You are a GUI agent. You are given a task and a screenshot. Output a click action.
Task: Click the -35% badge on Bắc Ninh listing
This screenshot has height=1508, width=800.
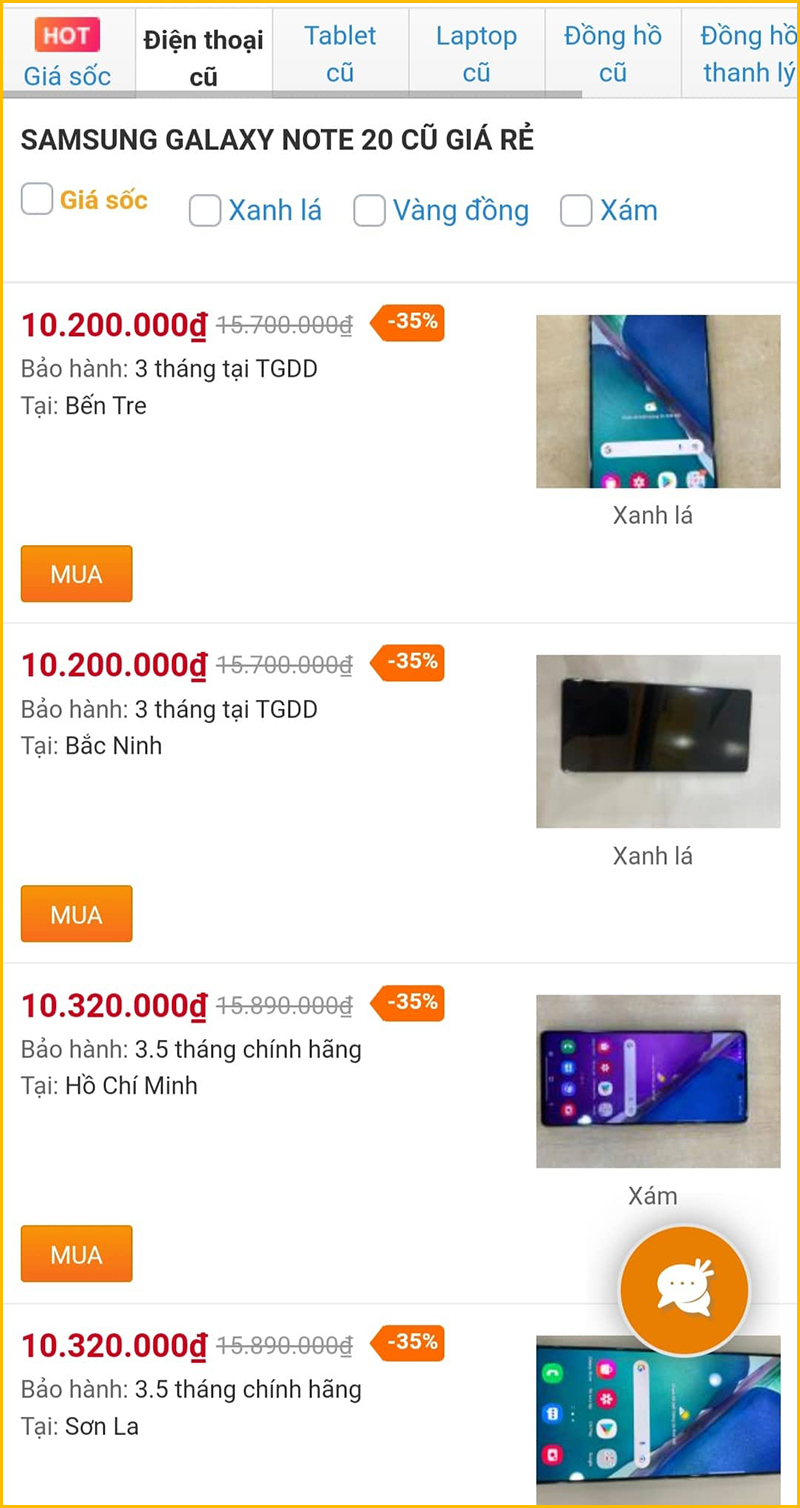coord(406,662)
